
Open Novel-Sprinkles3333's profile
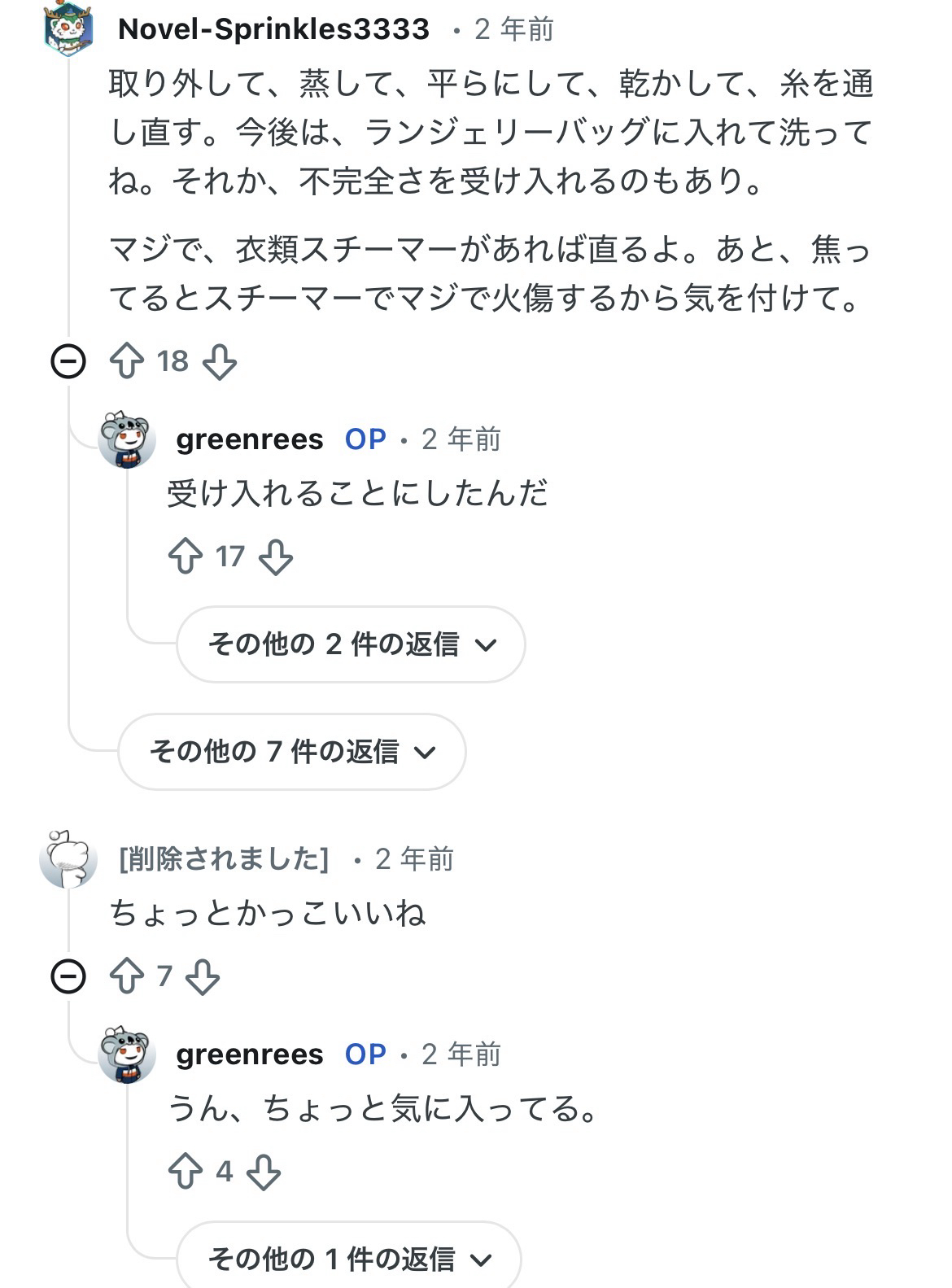273,29
